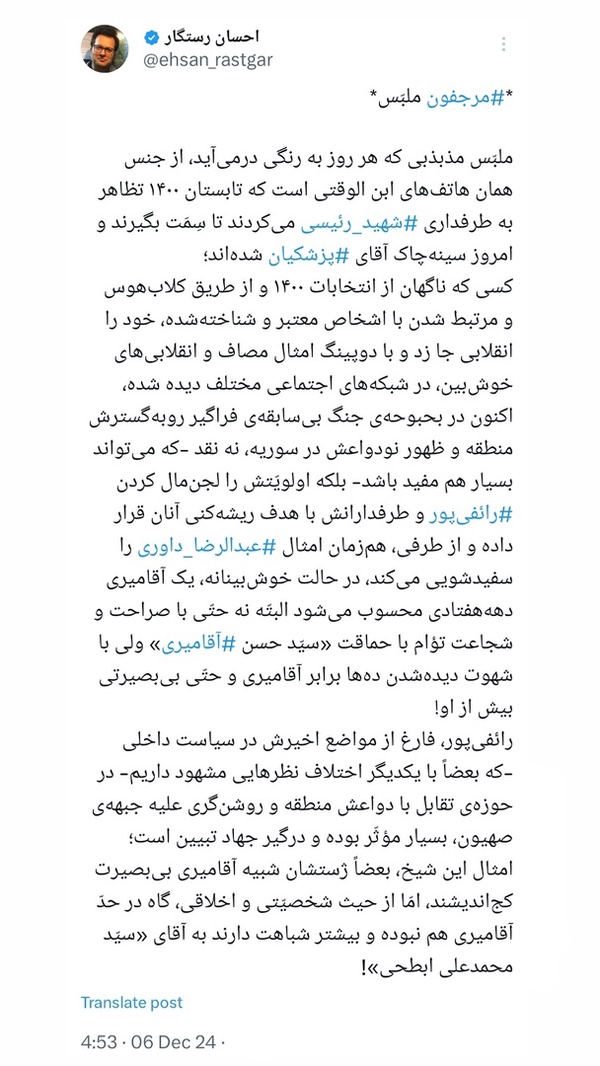Open the #رائفی‌پور hashtag
600x1066 pixels.
(468, 517)
